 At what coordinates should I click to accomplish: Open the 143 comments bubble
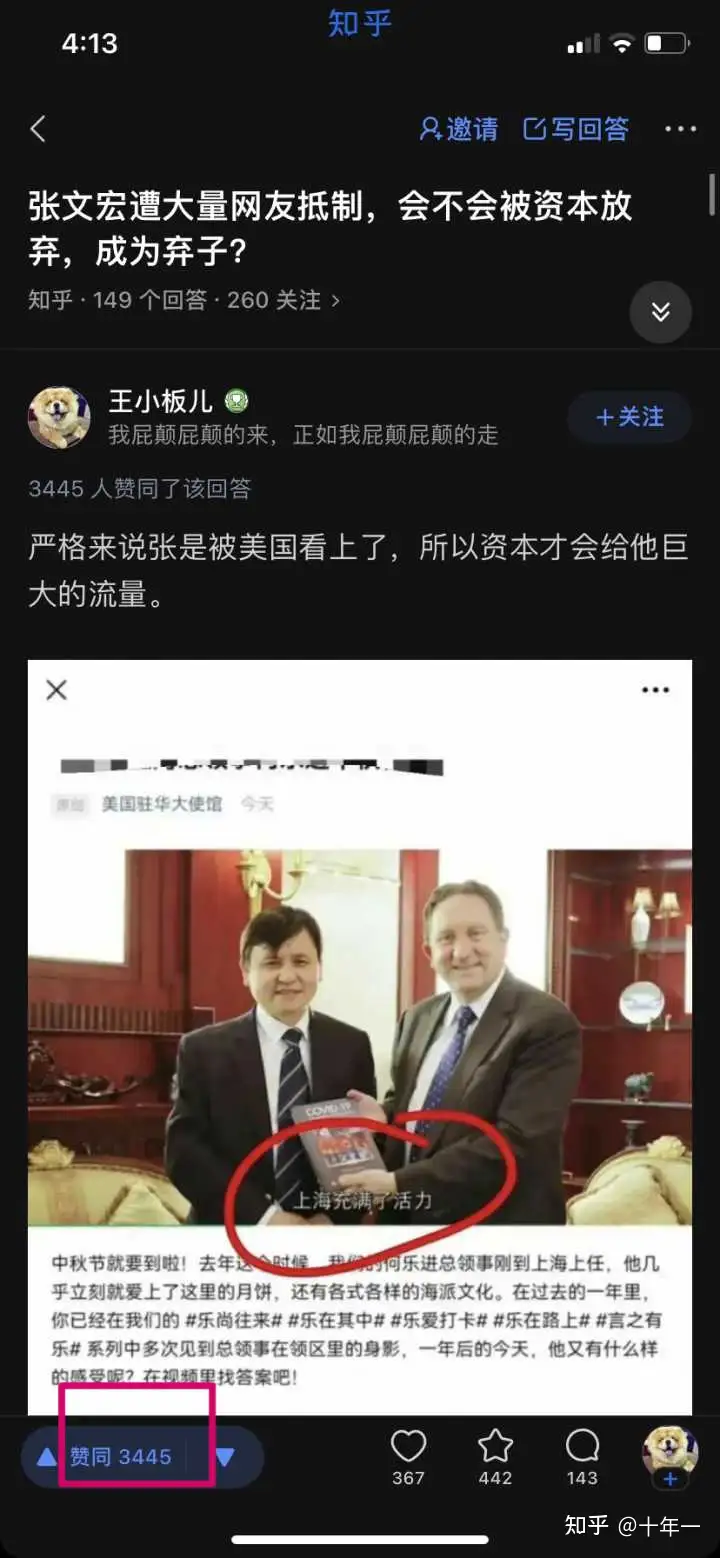582,1448
